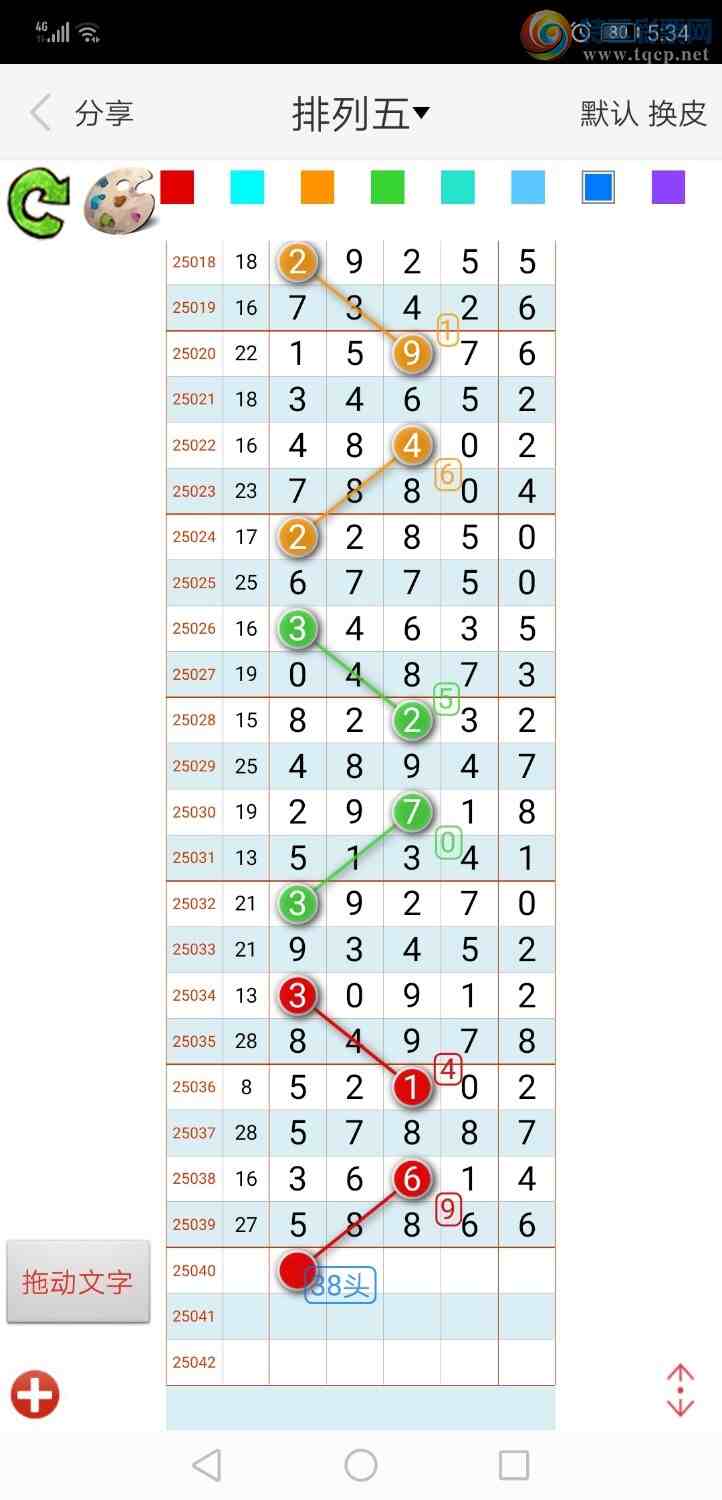Pick the light blue color swatch
The height and width of the screenshot is (1500, 722).
click(528, 187)
